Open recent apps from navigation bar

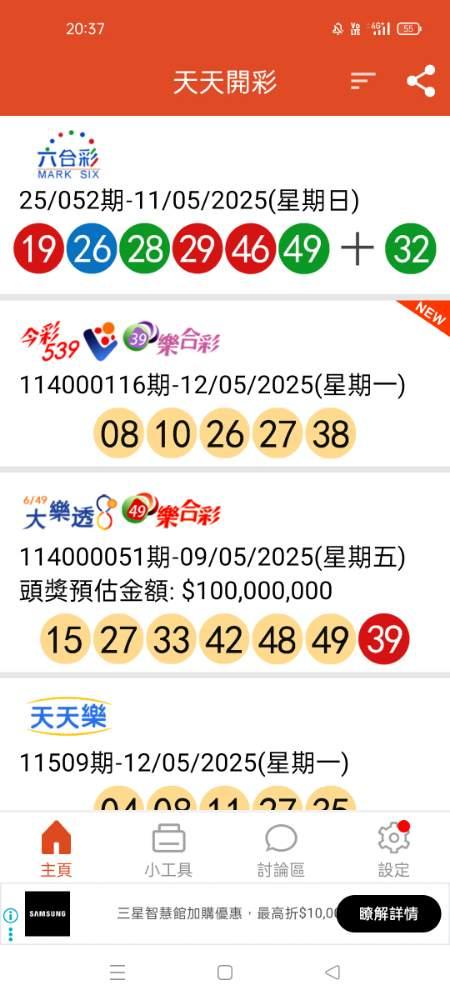pos(117,972)
